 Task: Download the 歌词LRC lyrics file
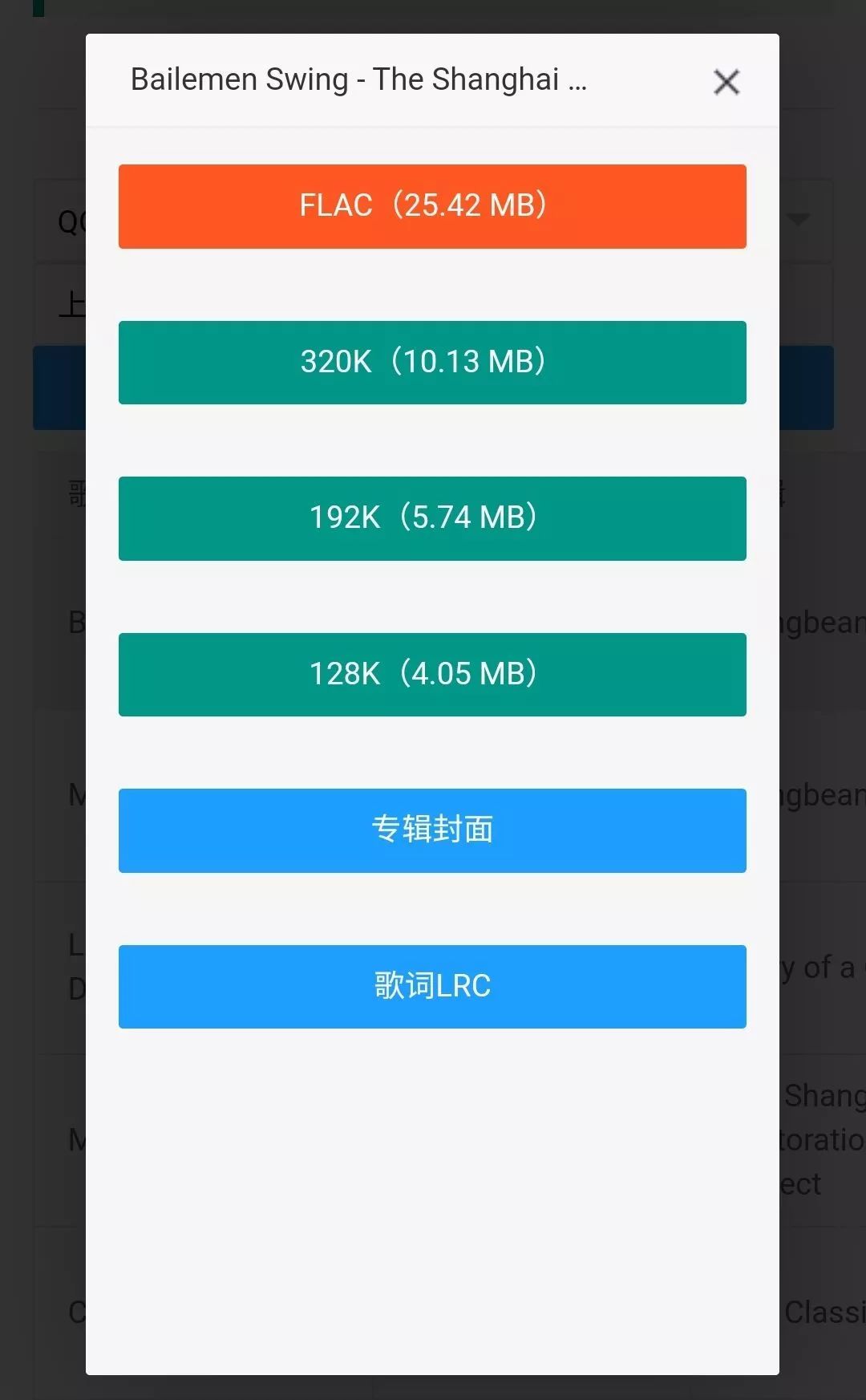tap(432, 986)
